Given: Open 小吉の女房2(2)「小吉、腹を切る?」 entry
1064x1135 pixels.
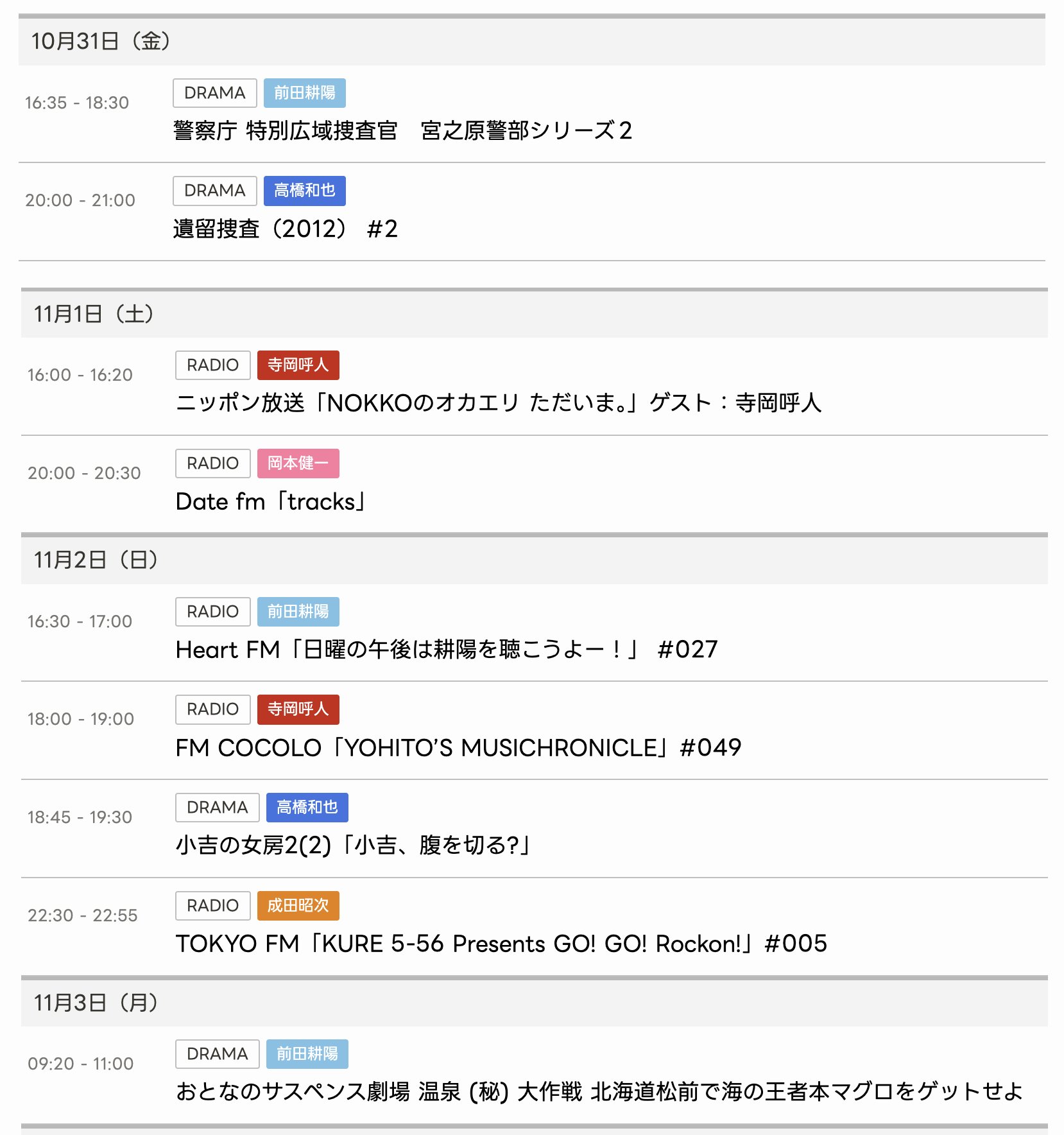Looking at the screenshot, I should pos(352,845).
